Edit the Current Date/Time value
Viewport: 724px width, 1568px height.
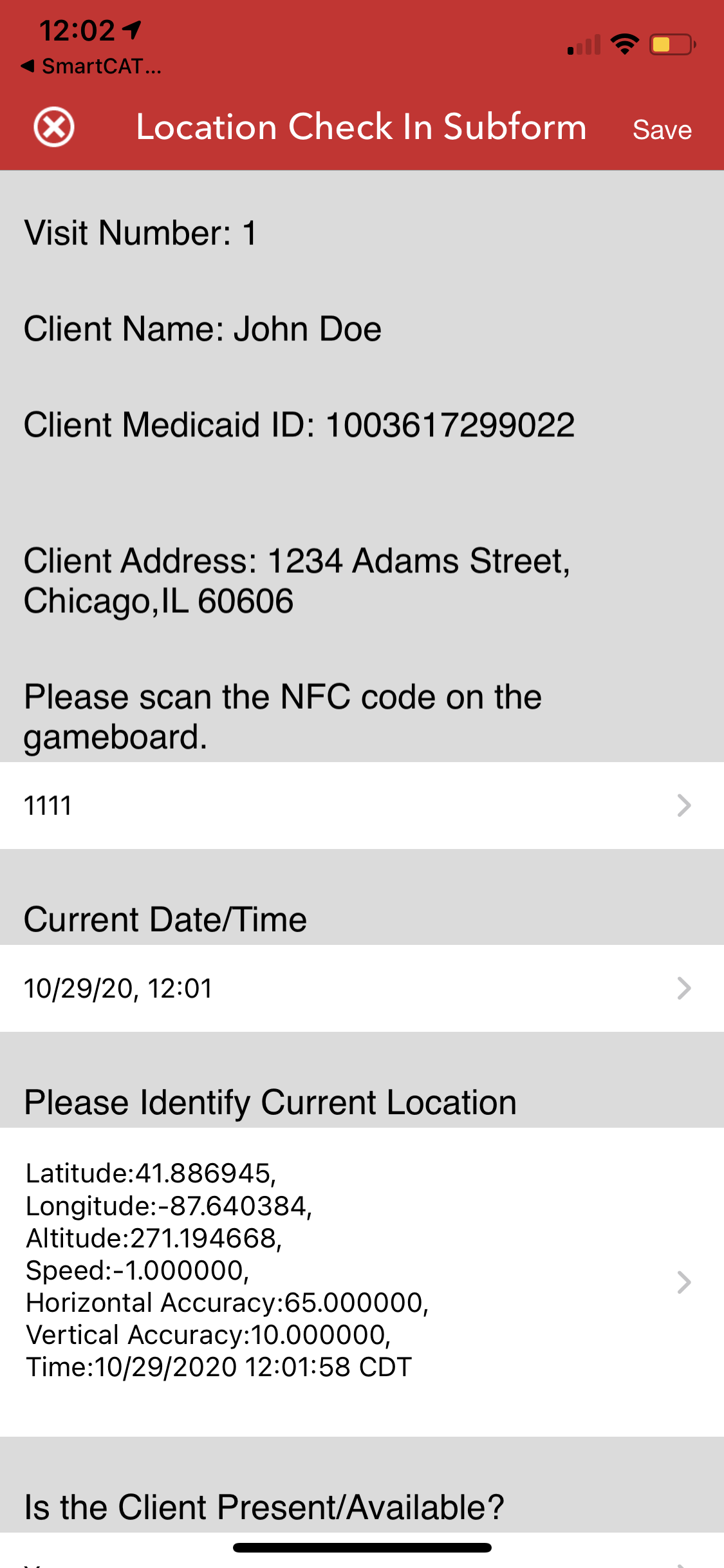(360, 988)
